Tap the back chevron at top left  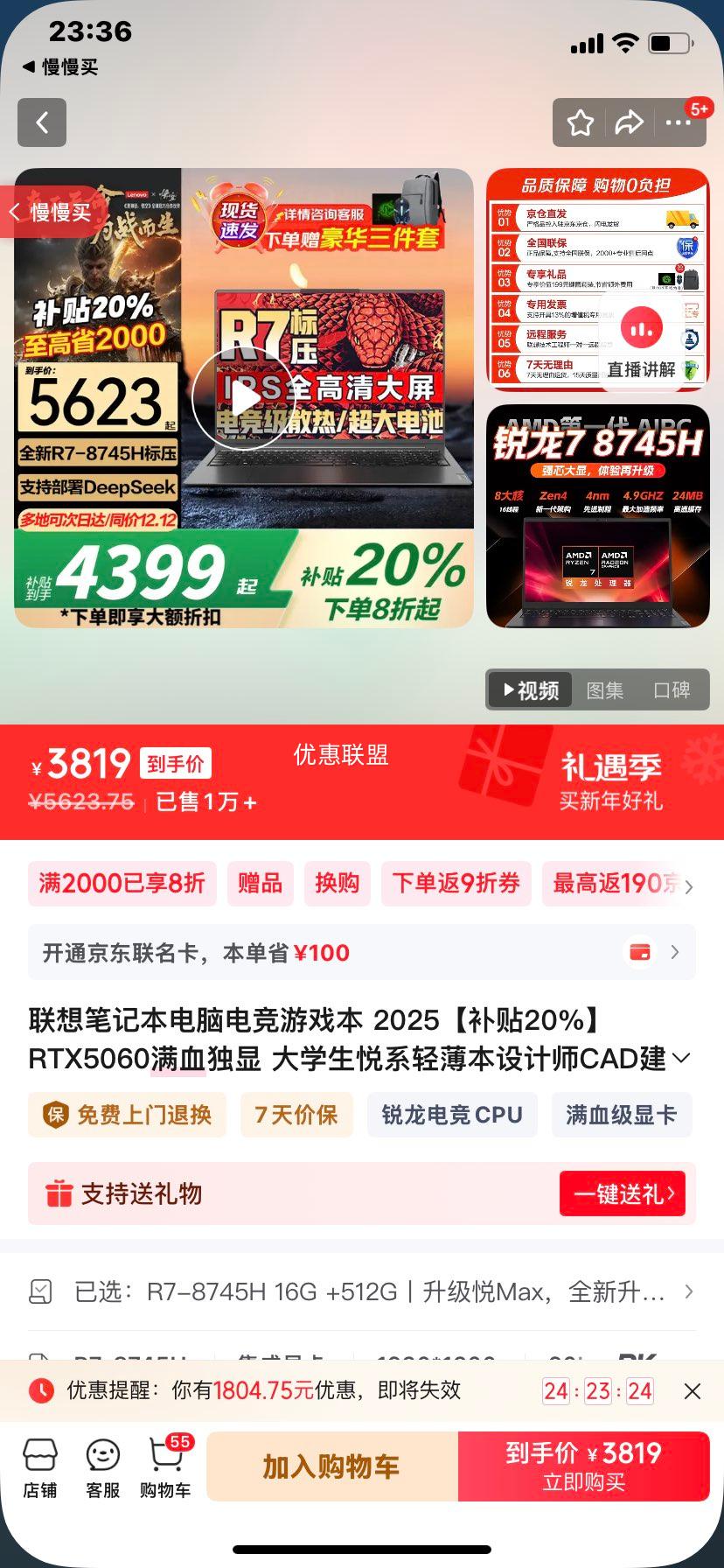point(42,122)
